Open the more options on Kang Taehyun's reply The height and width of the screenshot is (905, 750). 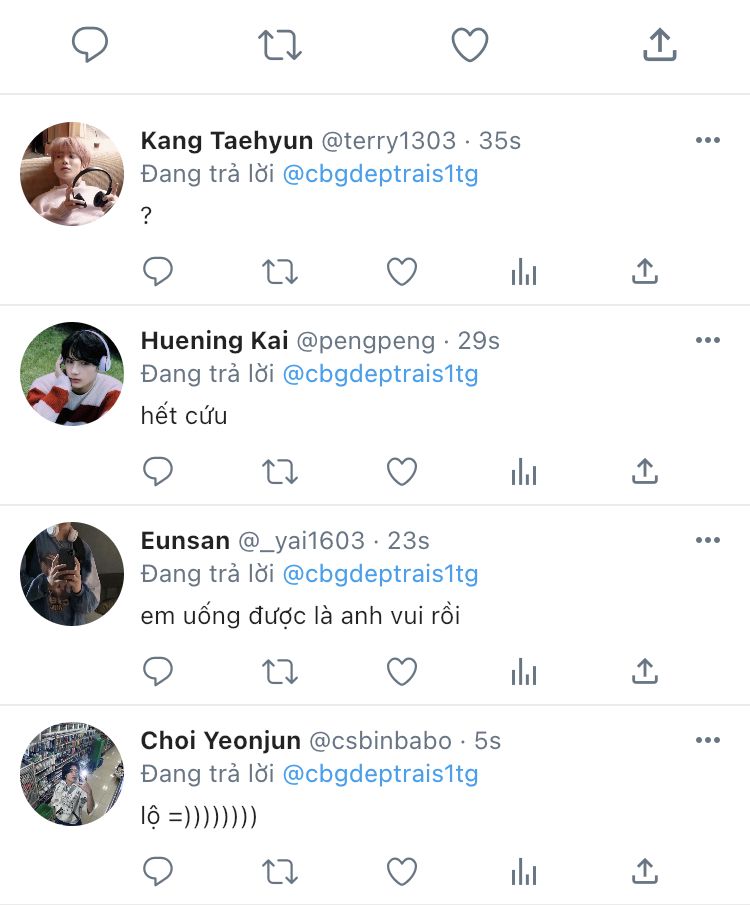coord(708,140)
